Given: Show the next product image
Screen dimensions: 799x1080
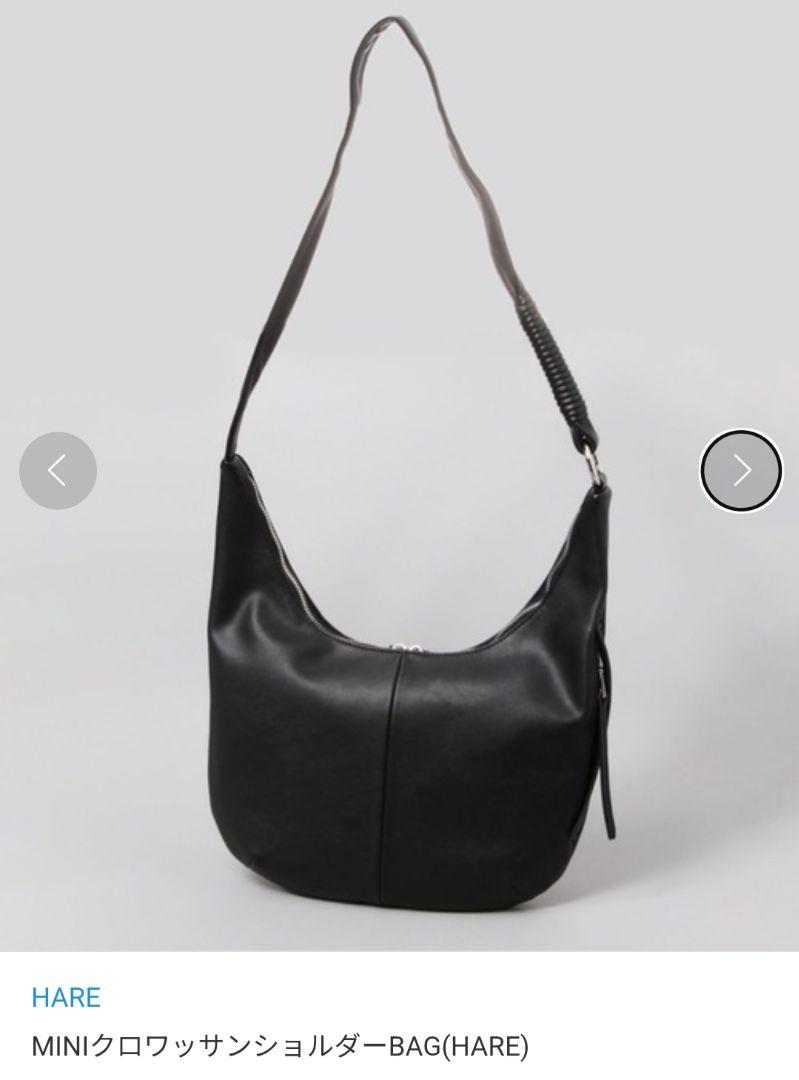Looking at the screenshot, I should 741,470.
